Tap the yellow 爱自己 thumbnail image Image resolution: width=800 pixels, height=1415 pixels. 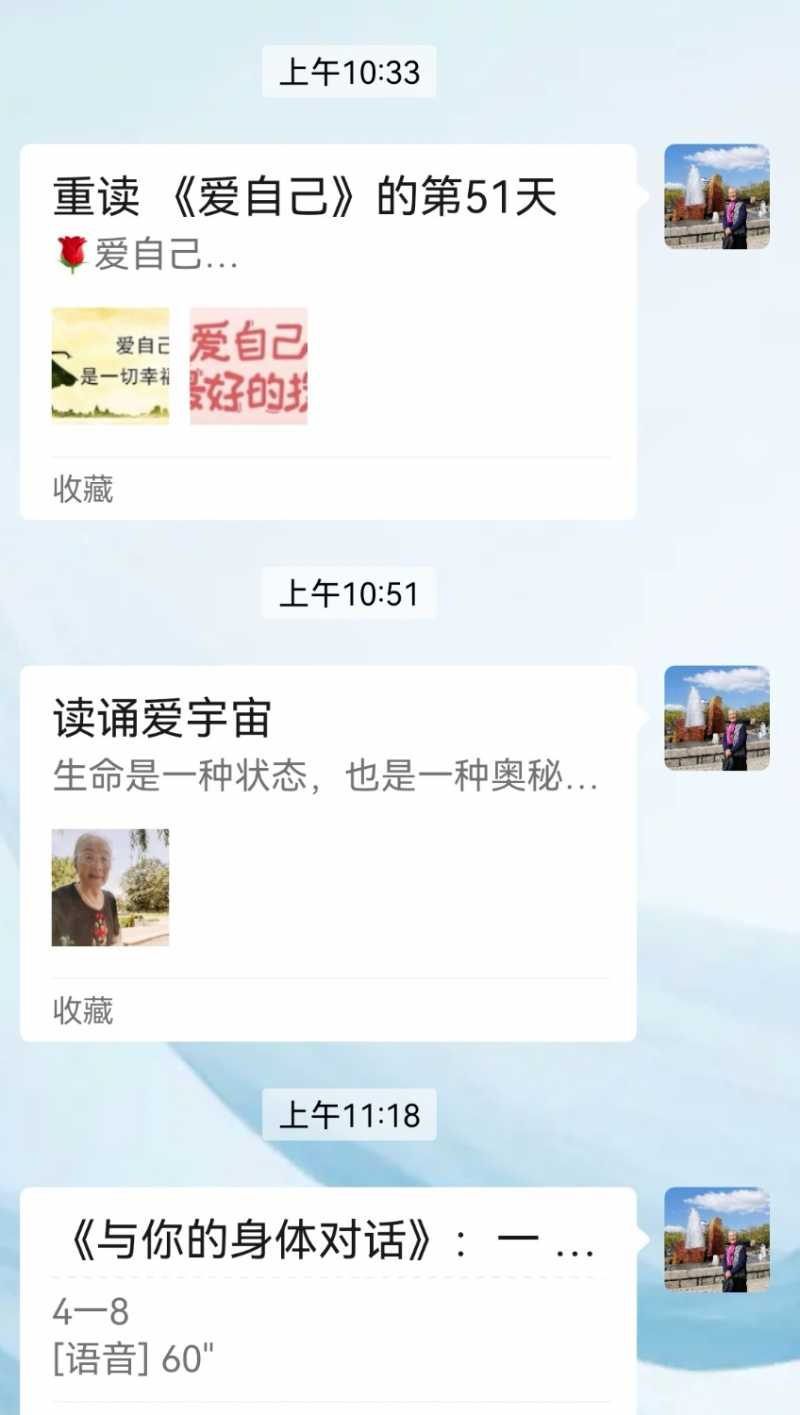coord(110,366)
